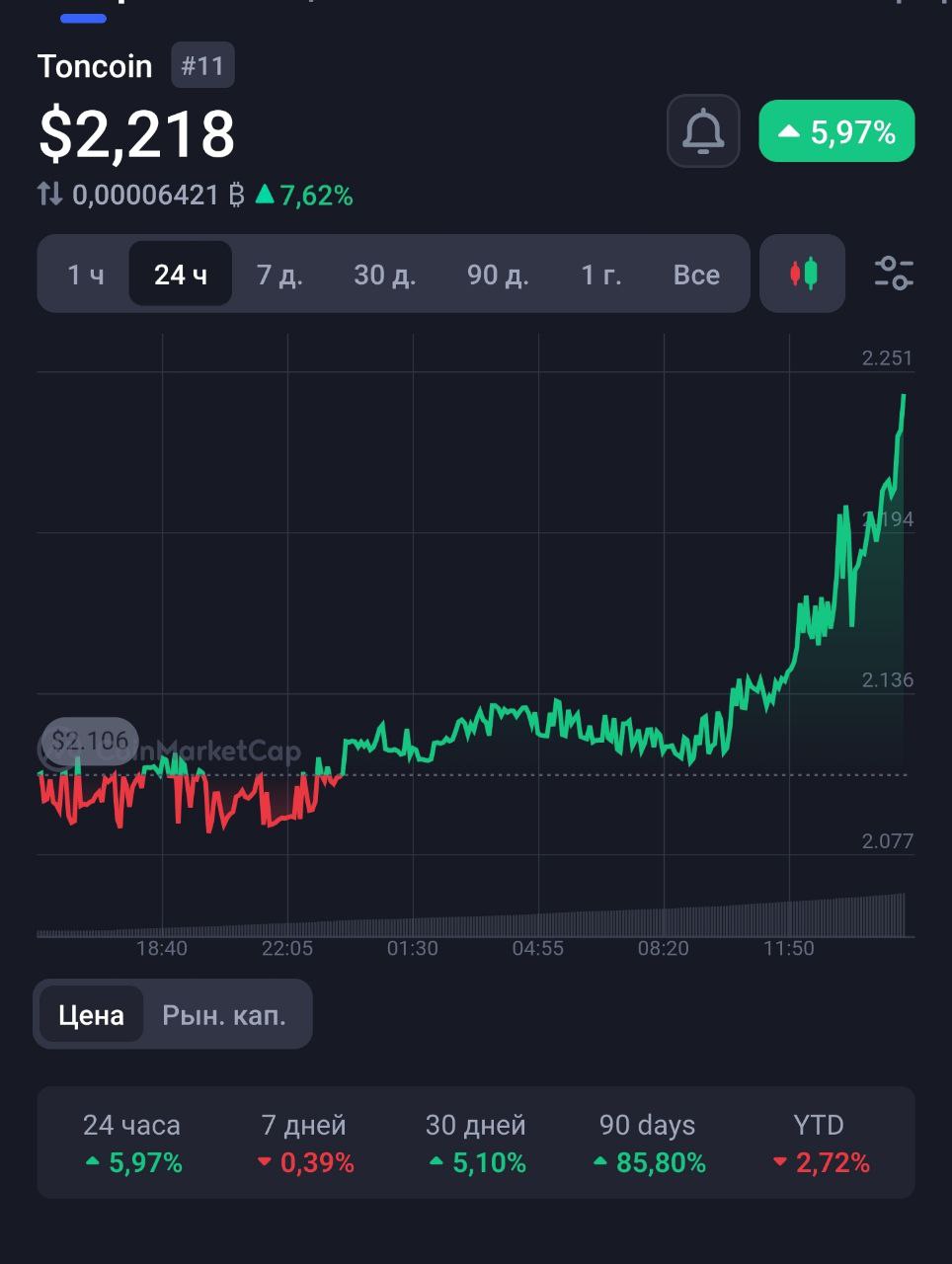The width and height of the screenshot is (952, 1264).
Task: Show the Все all-time chart
Action: click(x=696, y=275)
